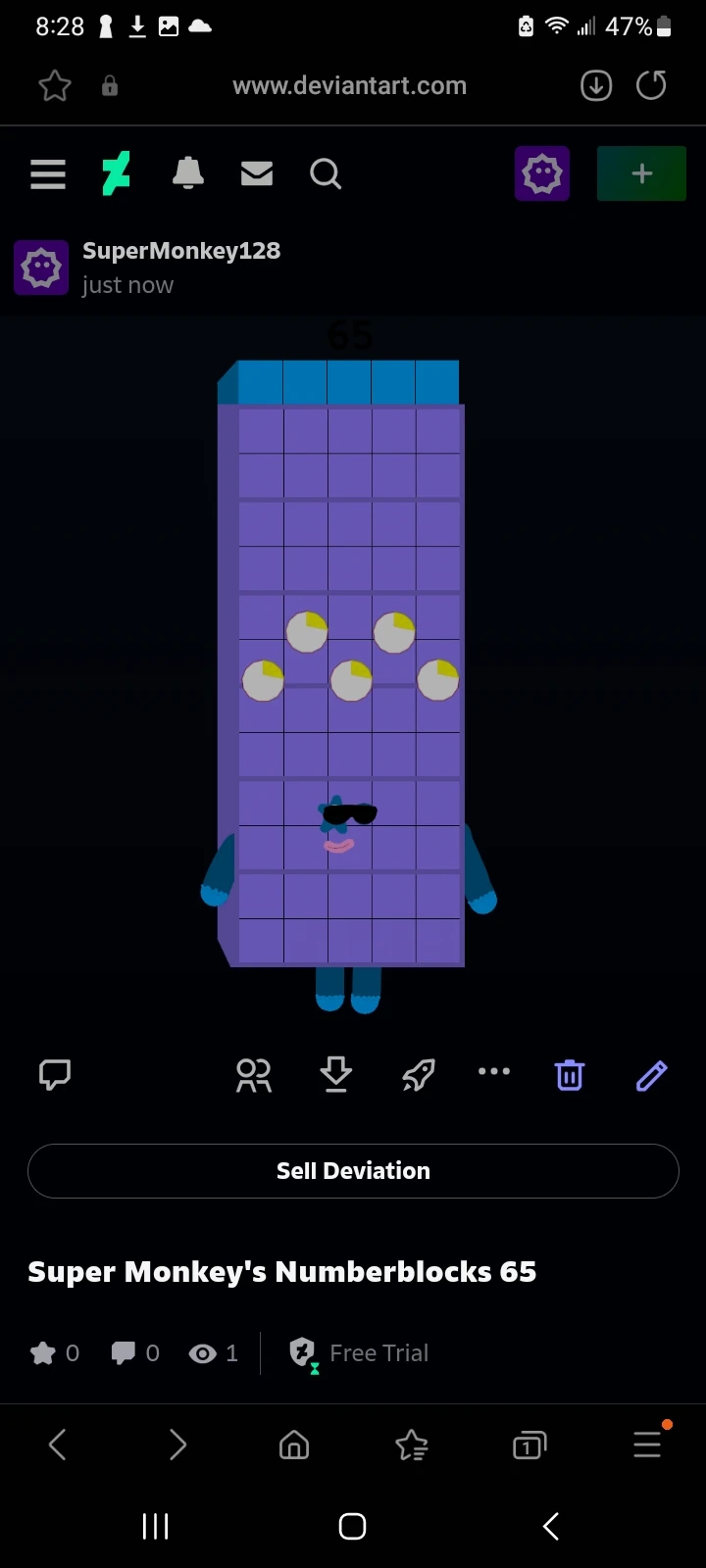Delete the deviation with the trash icon
The width and height of the screenshot is (706, 1568).
(570, 1074)
